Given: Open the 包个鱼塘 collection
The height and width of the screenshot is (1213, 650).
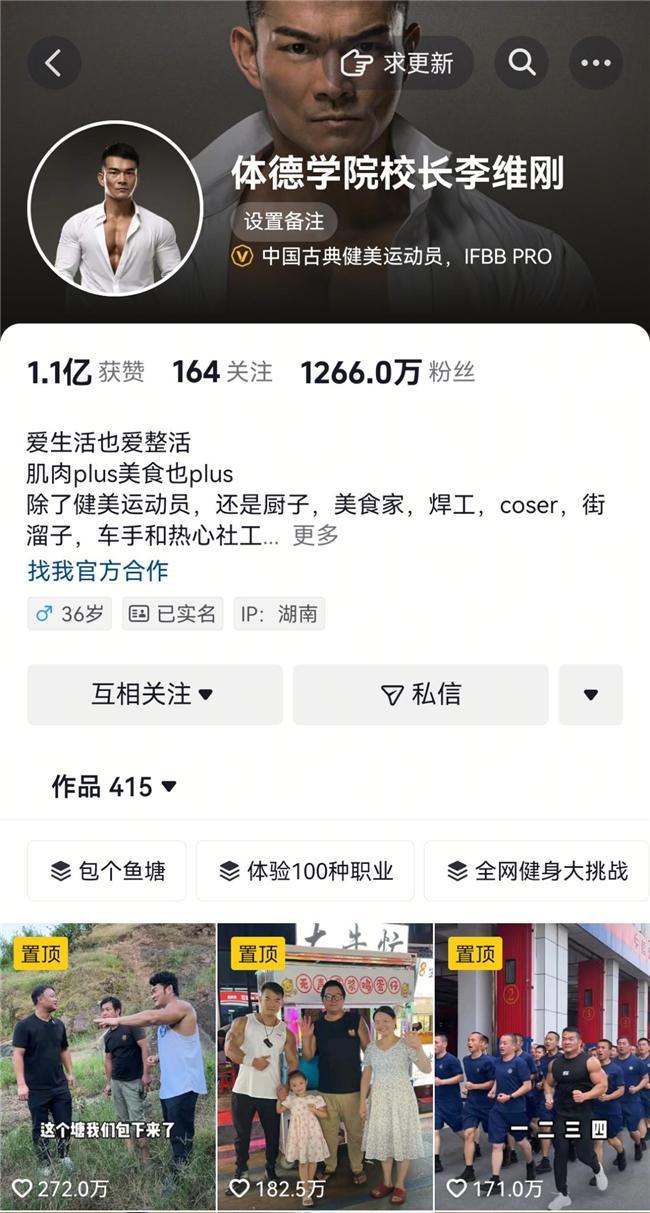Looking at the screenshot, I should pos(106,871).
